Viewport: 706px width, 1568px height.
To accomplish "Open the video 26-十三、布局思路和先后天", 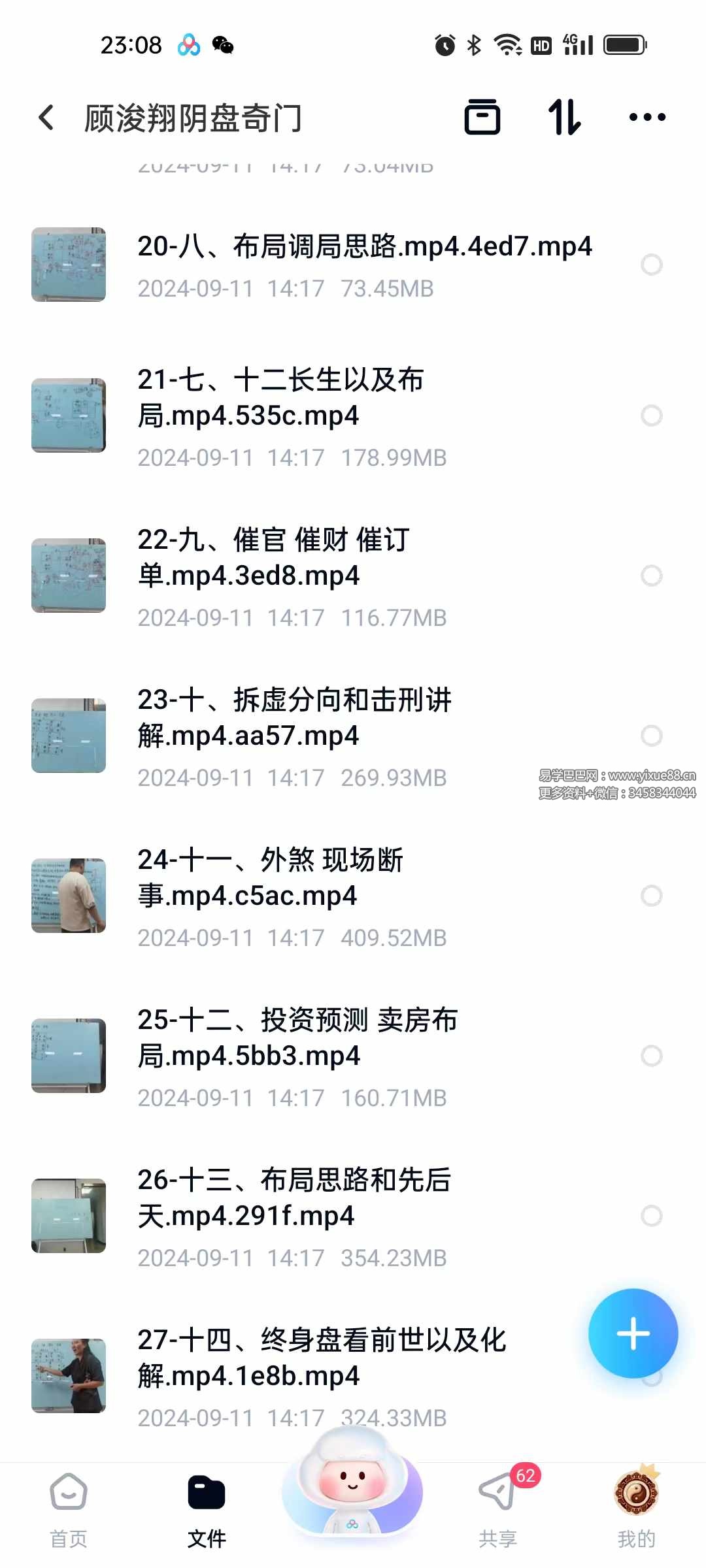I will (x=294, y=1198).
